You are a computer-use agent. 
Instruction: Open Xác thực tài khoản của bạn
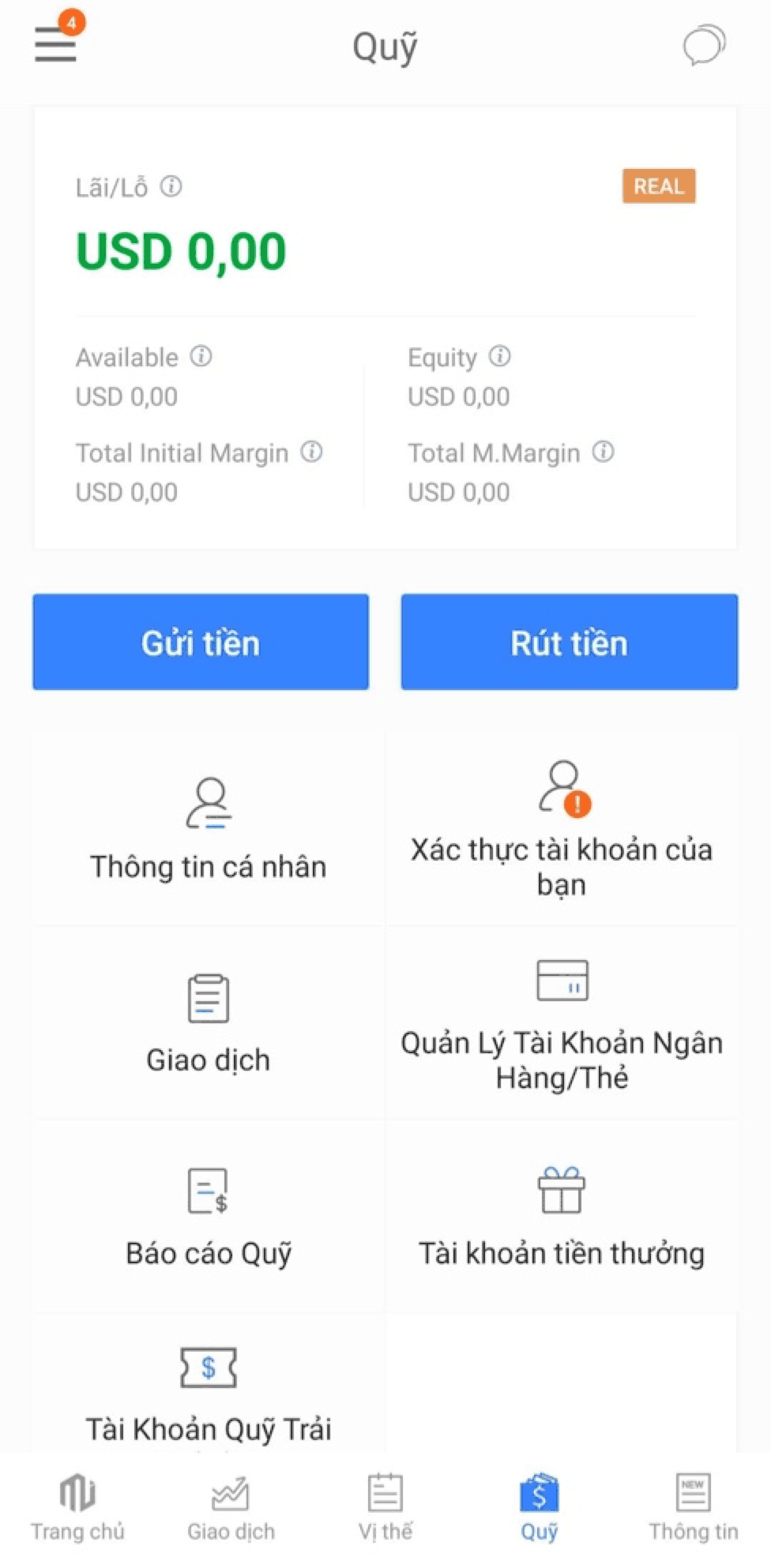pos(562,829)
